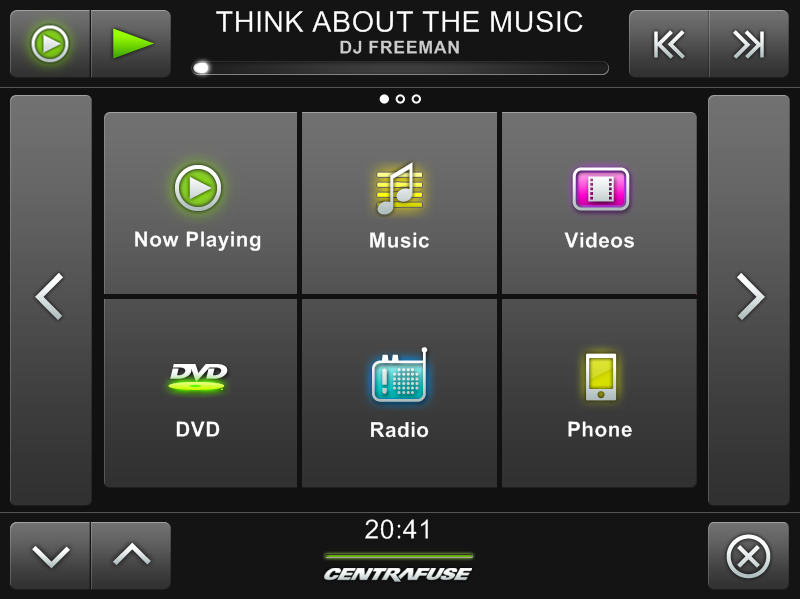Viewport: 800px width, 599px height.
Task: Close with the circled X button
Action: click(x=748, y=555)
